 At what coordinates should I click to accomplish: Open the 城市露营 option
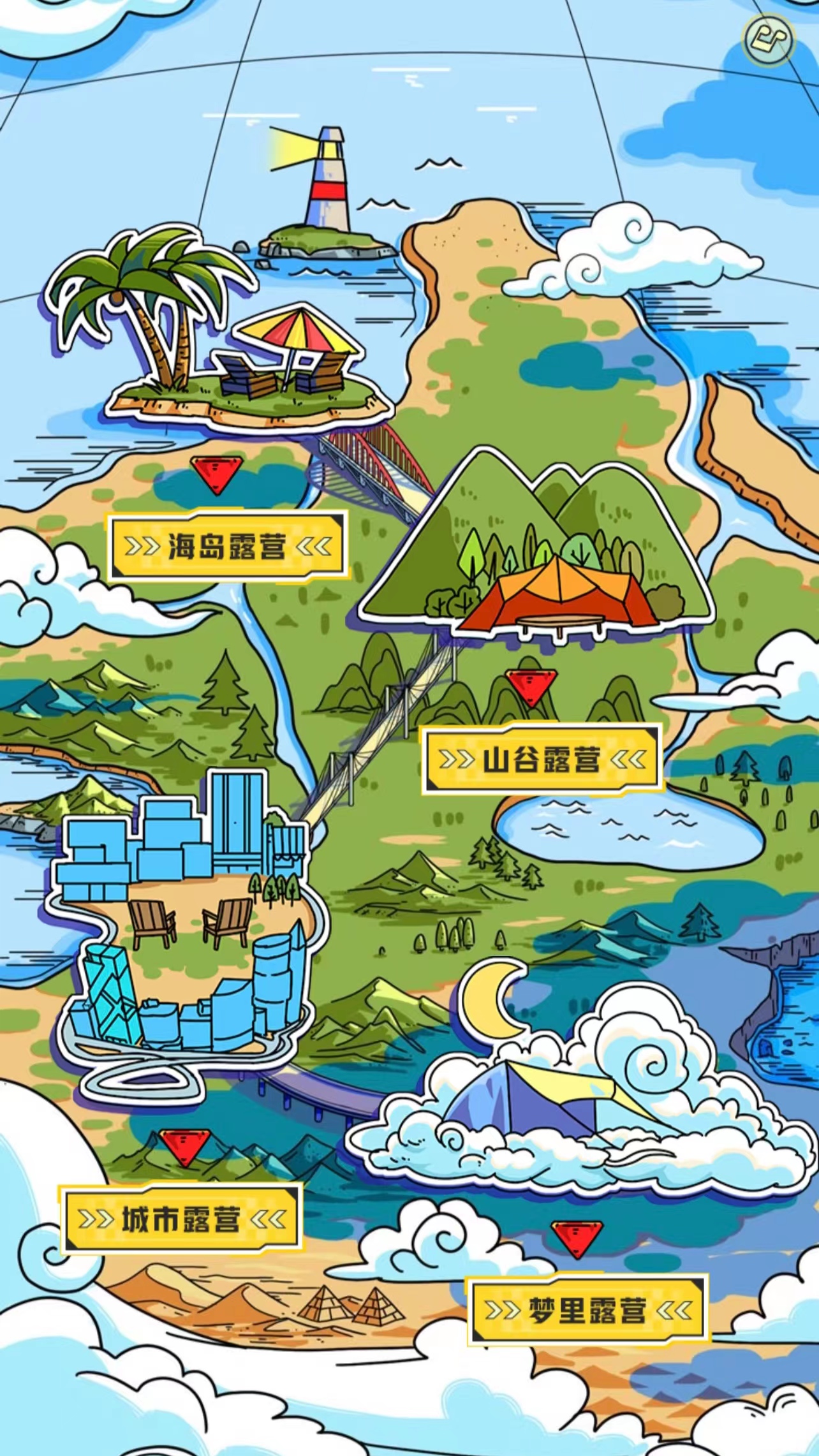tap(181, 1219)
